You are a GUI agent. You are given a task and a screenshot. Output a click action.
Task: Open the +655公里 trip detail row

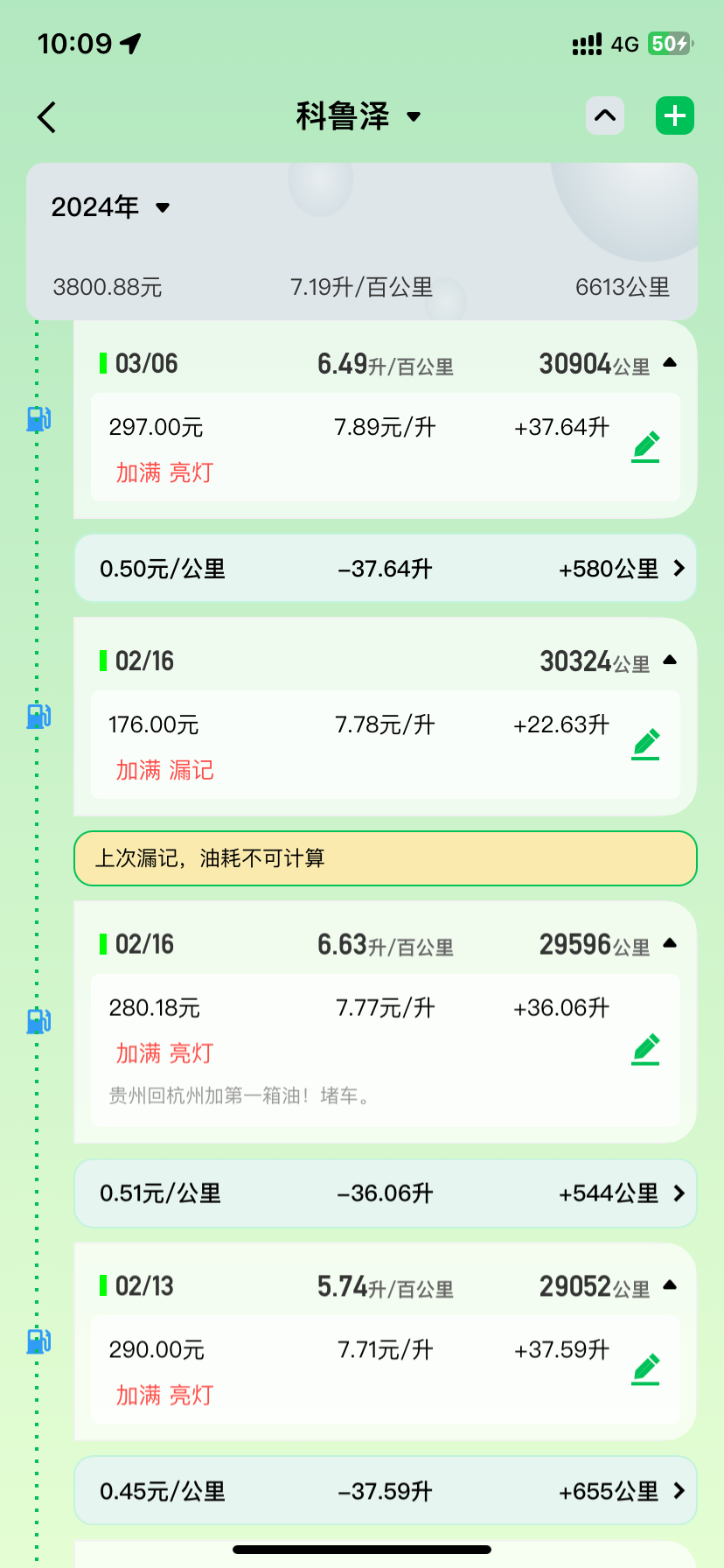679,1491
